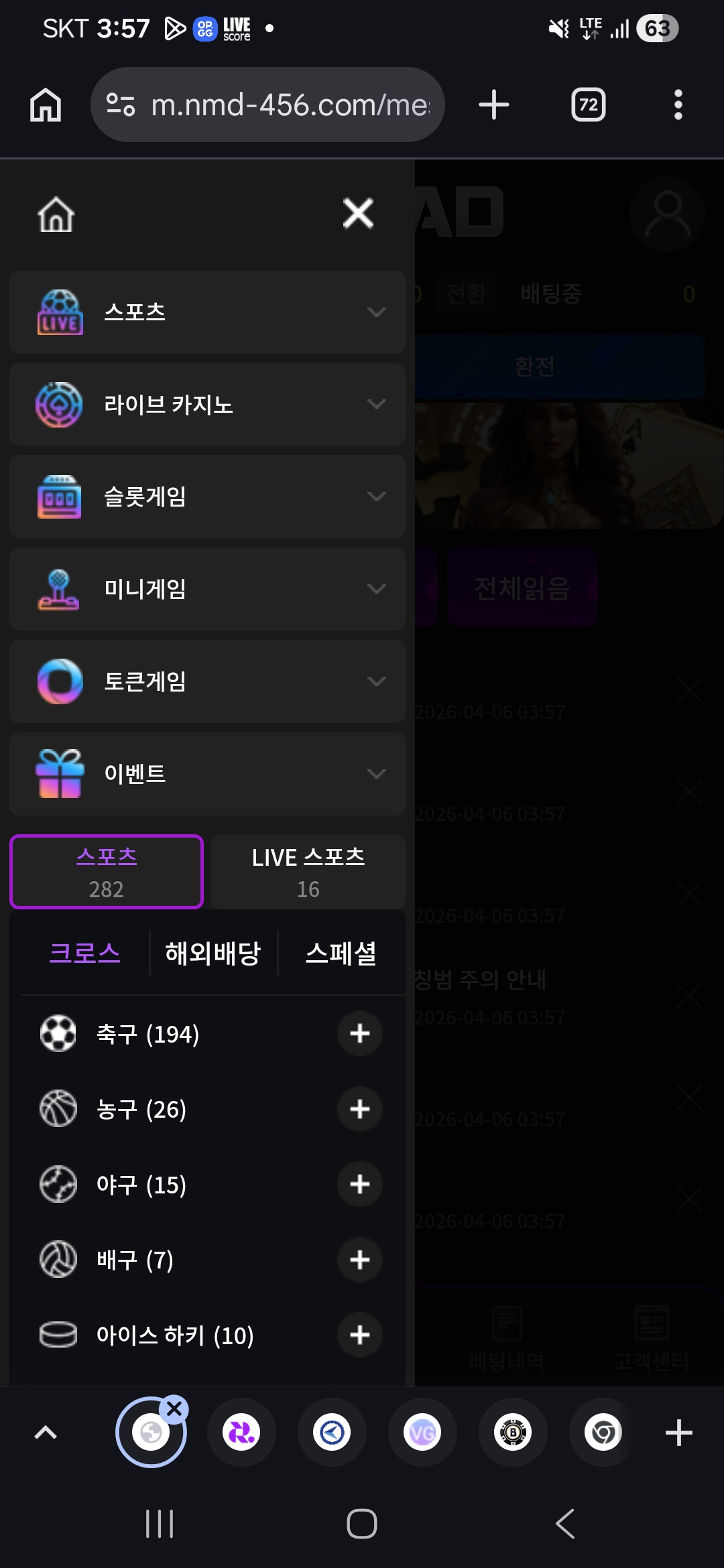Expand the 축구 (194) list with plus
This screenshot has width=724, height=1568.
coord(359,1033)
